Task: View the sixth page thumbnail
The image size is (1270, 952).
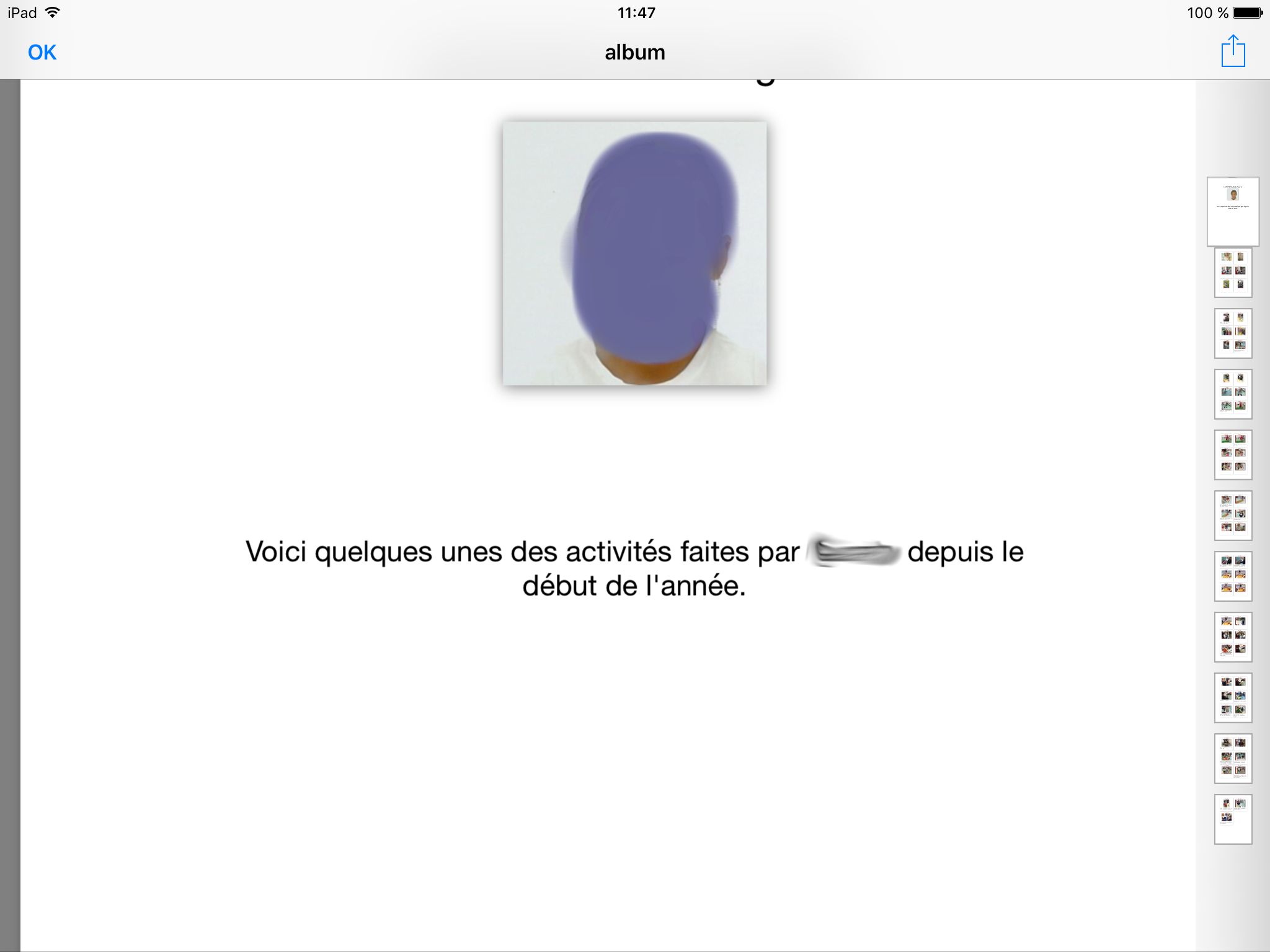Action: tap(1233, 515)
